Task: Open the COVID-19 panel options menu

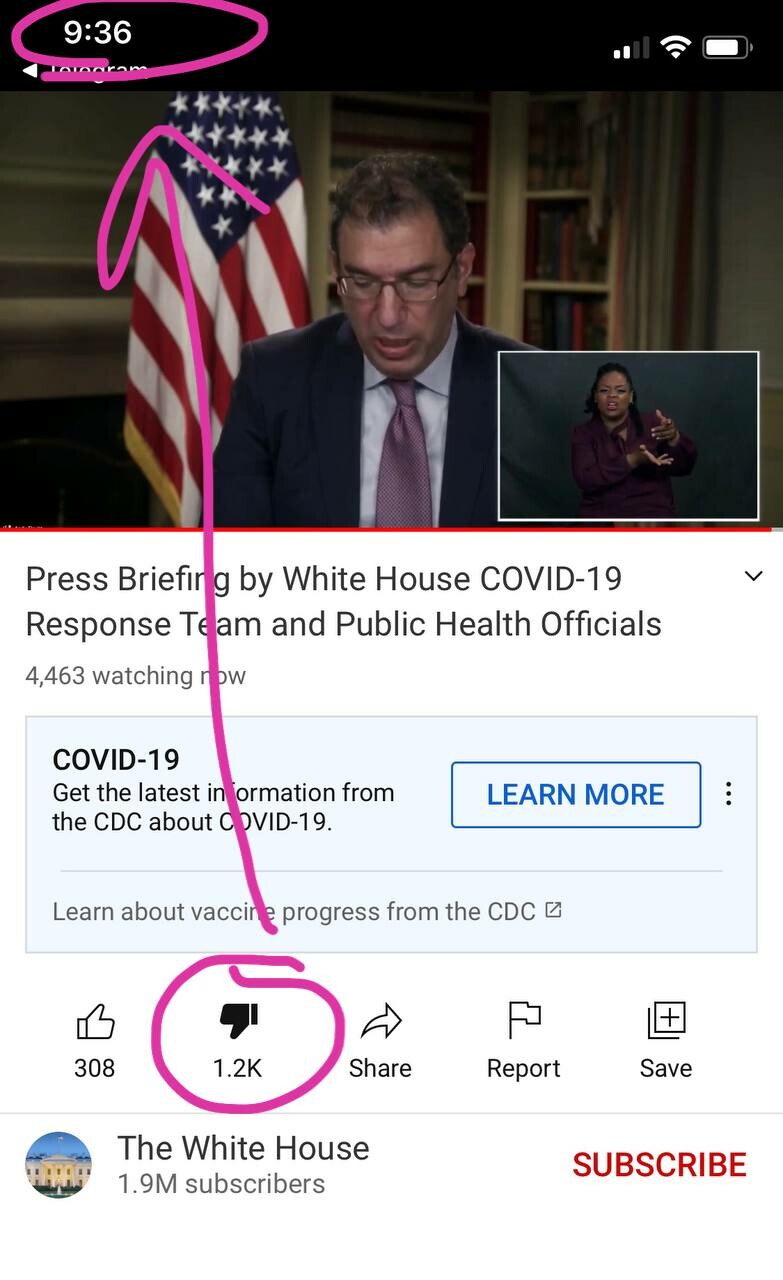Action: pos(729,794)
